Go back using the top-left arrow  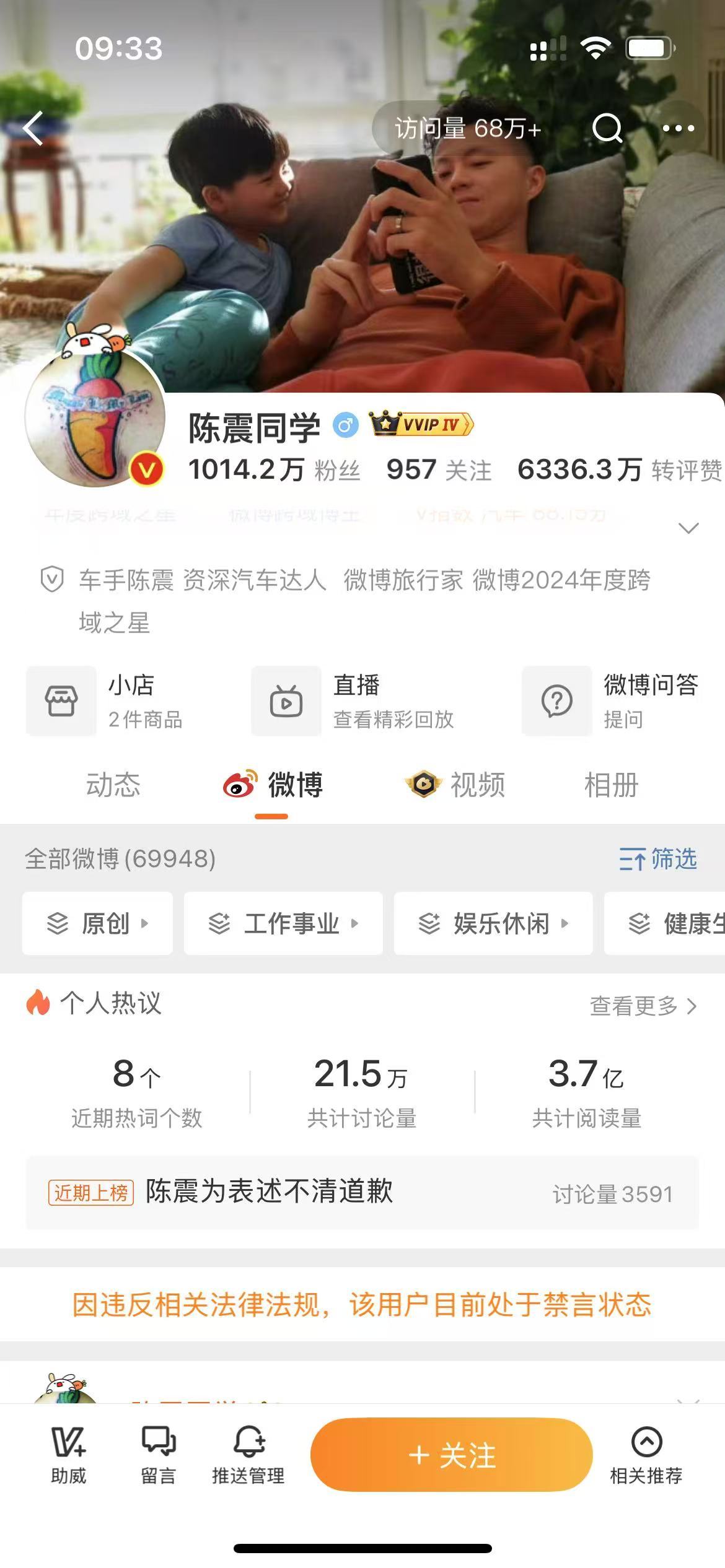pos(33,128)
